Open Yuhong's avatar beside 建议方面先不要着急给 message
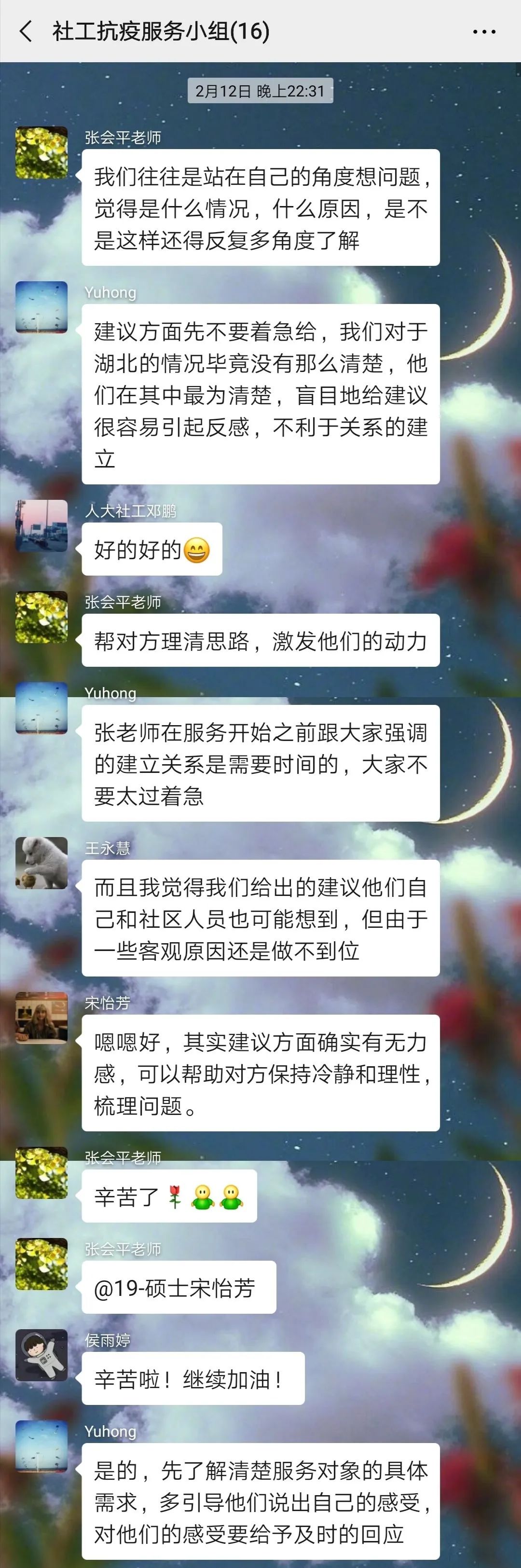The image size is (521, 1568). [x=41, y=307]
